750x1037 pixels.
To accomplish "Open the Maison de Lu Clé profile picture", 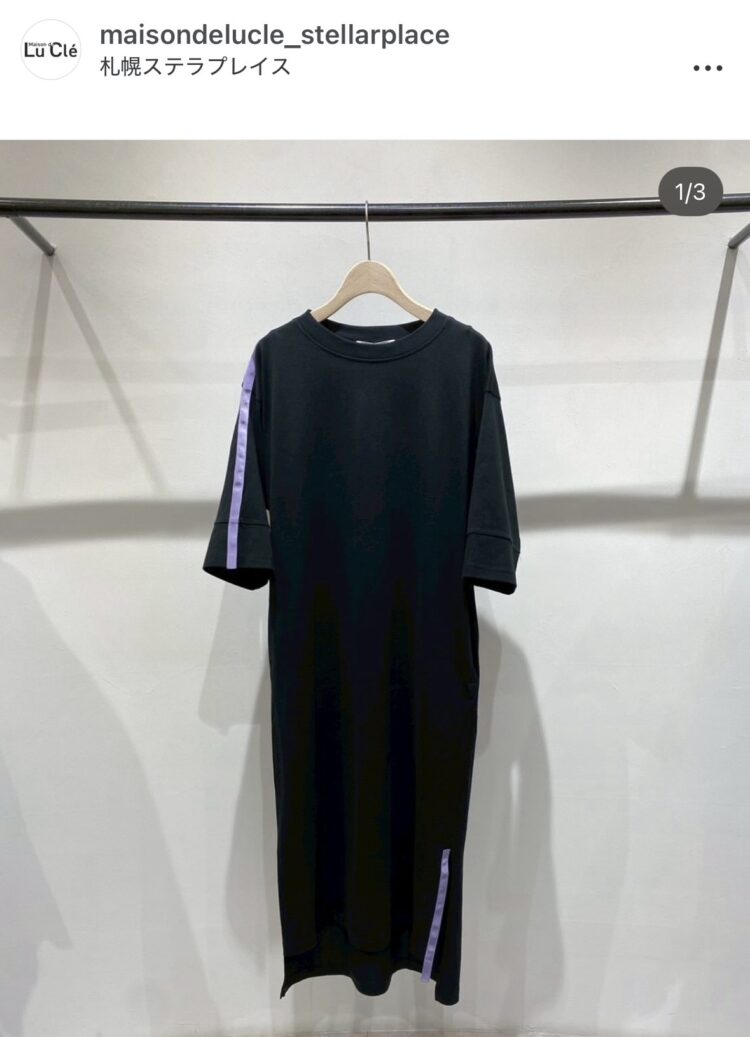I will 50,50.
